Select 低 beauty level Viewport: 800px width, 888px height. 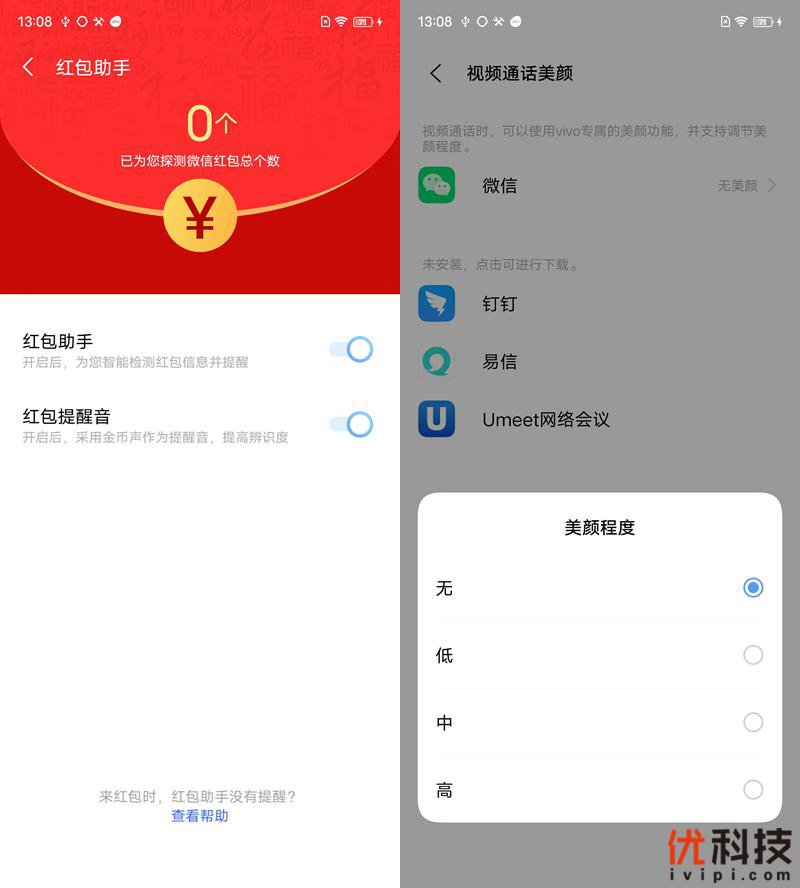pyautogui.click(x=752, y=655)
